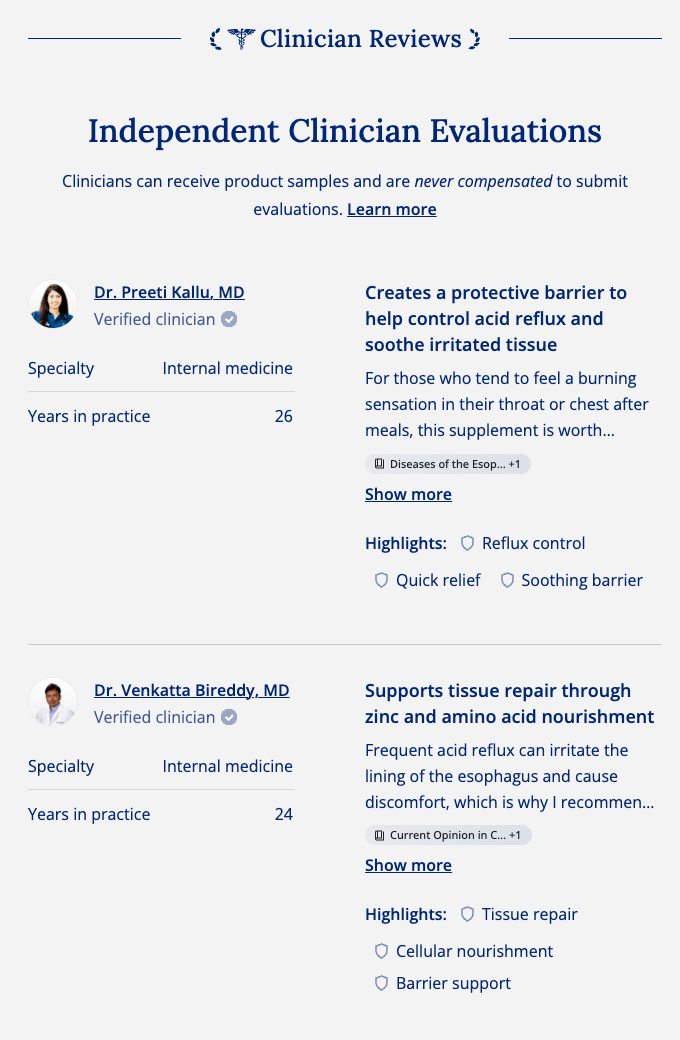
Task: Open Dr. Venkatta Bireddy's profile
Action: pyautogui.click(x=192, y=690)
